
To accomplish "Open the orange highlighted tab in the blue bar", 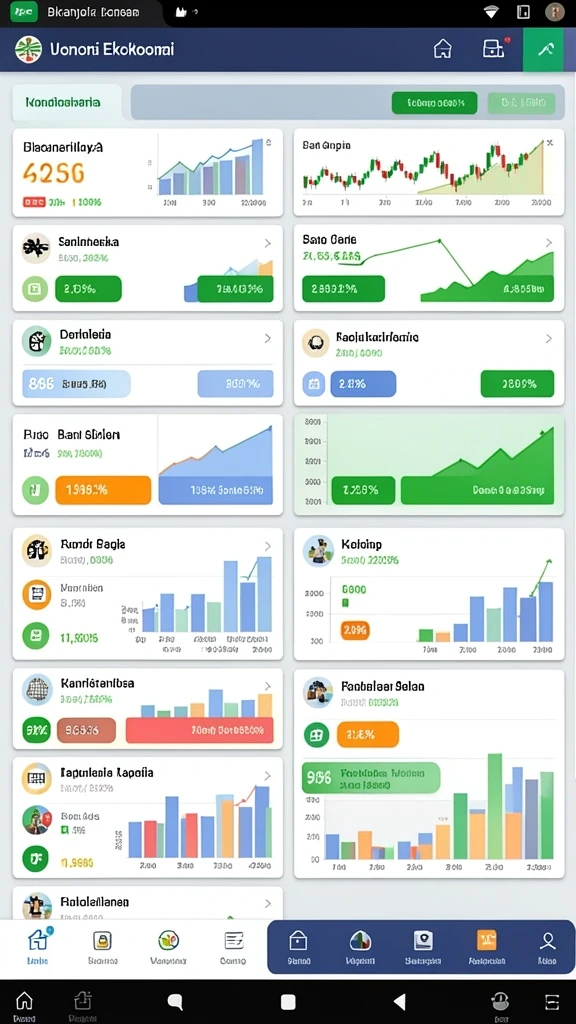I will tap(487, 947).
